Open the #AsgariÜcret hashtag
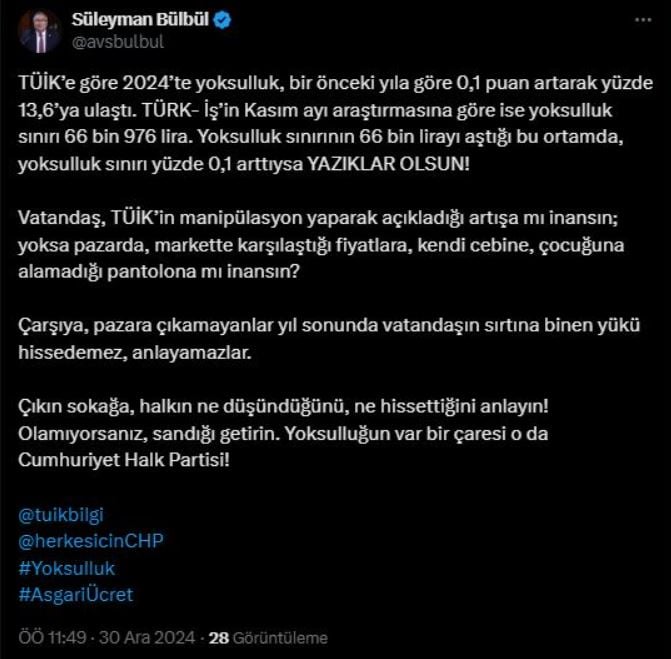Image resolution: width=671 pixels, height=659 pixels. coord(75,594)
